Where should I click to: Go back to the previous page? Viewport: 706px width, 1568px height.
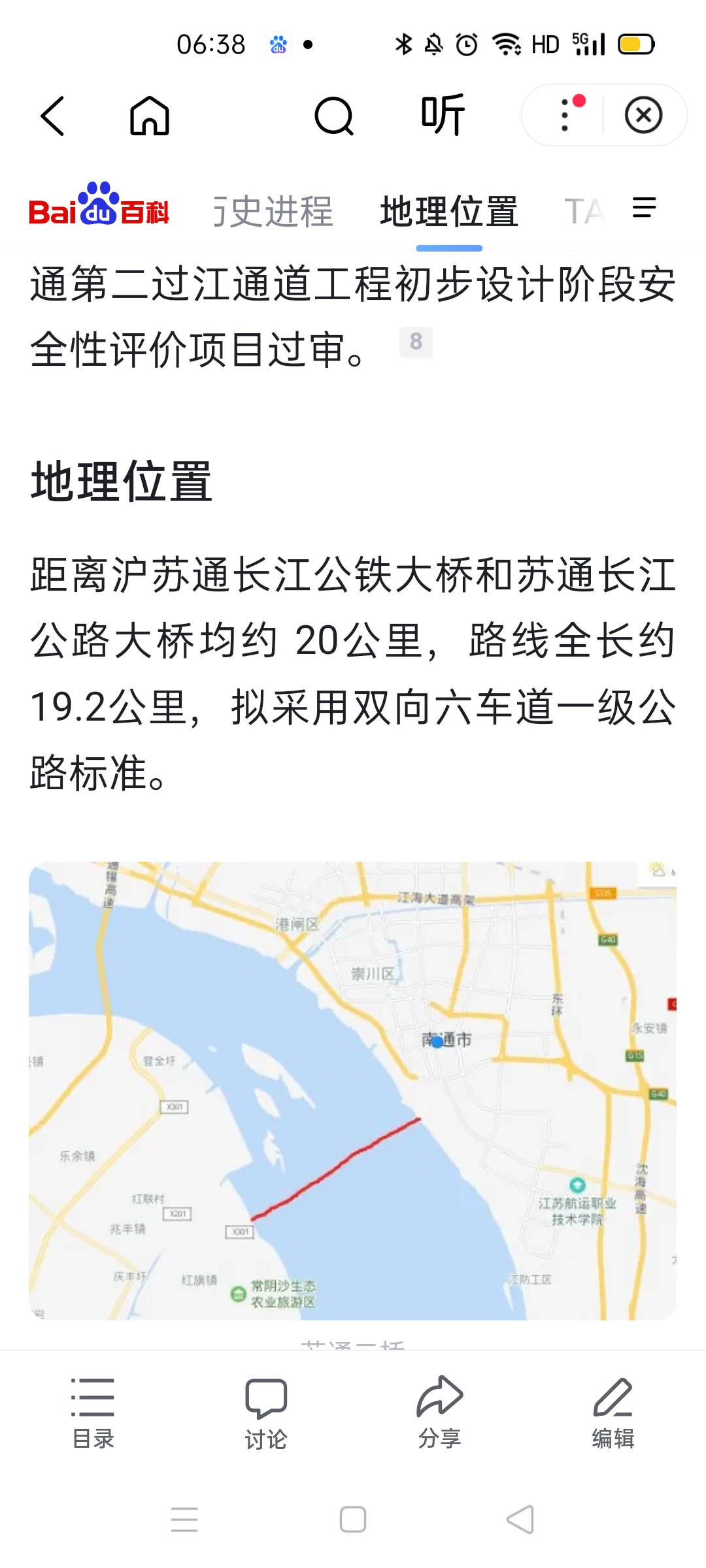tap(52, 116)
